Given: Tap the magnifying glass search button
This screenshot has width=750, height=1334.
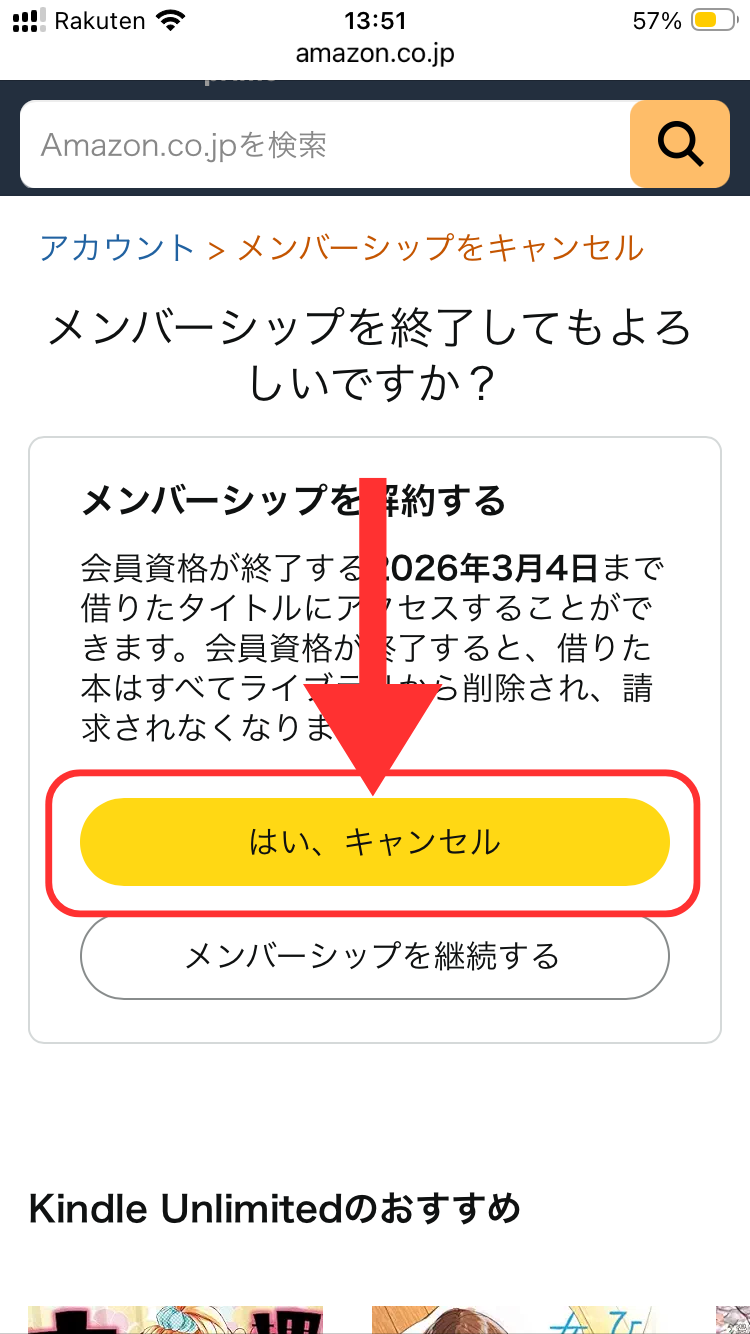Looking at the screenshot, I should coord(680,146).
